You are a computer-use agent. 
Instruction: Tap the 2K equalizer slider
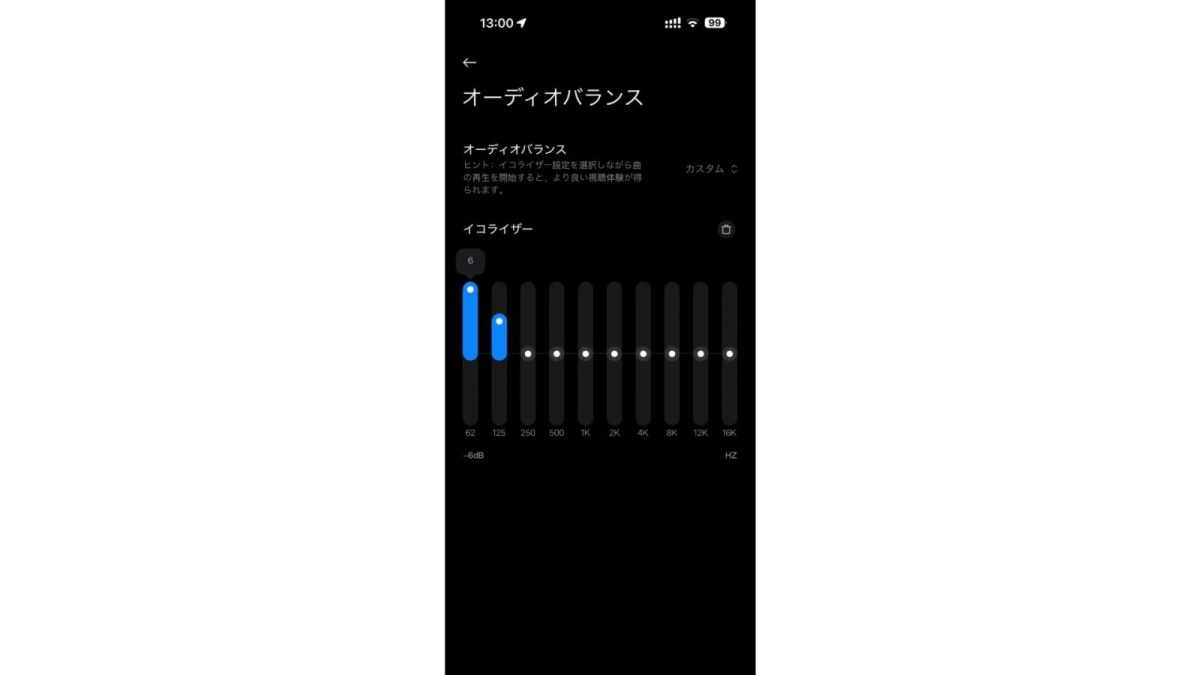(x=614, y=353)
